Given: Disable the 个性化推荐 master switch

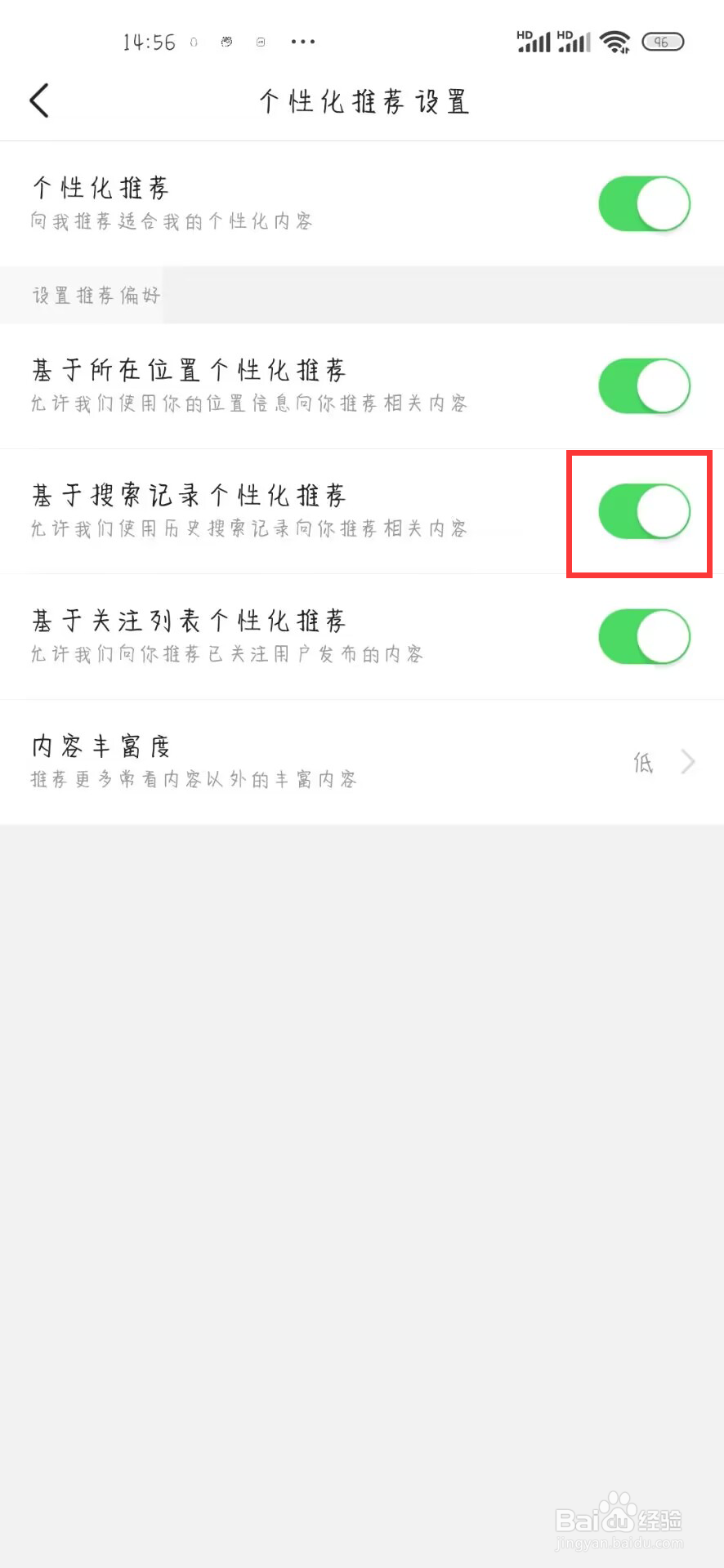Looking at the screenshot, I should coord(643,203).
